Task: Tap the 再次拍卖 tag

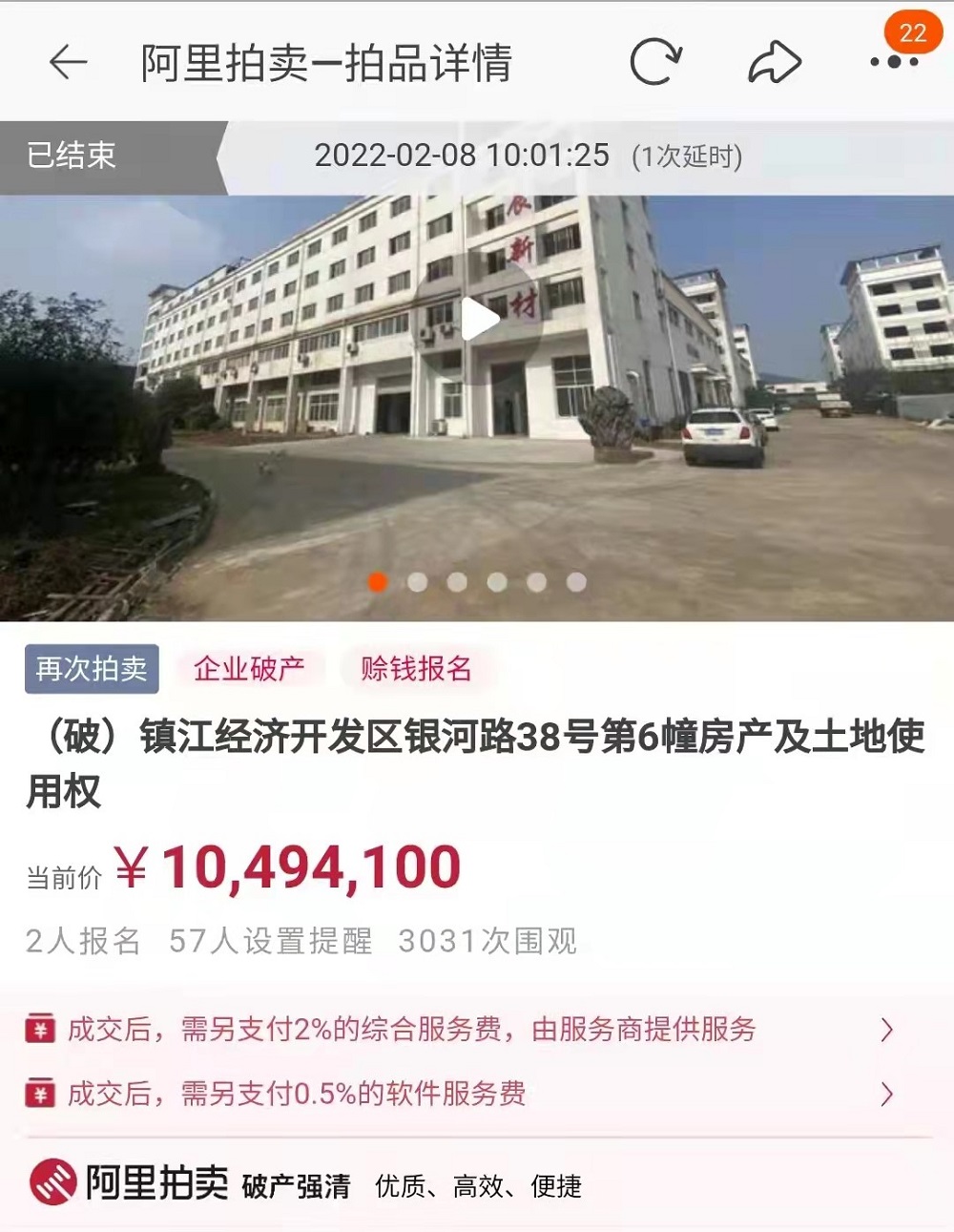Action: coord(92,669)
